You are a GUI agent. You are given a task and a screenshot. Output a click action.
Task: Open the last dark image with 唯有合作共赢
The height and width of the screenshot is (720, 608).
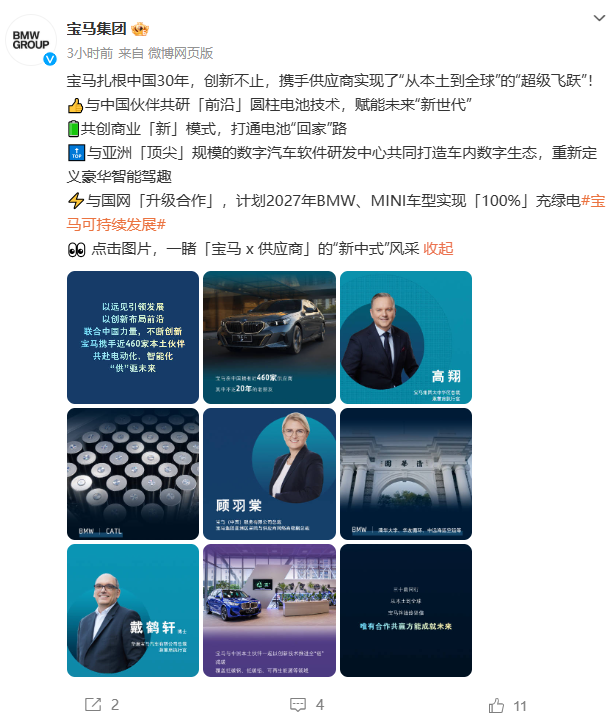405,609
